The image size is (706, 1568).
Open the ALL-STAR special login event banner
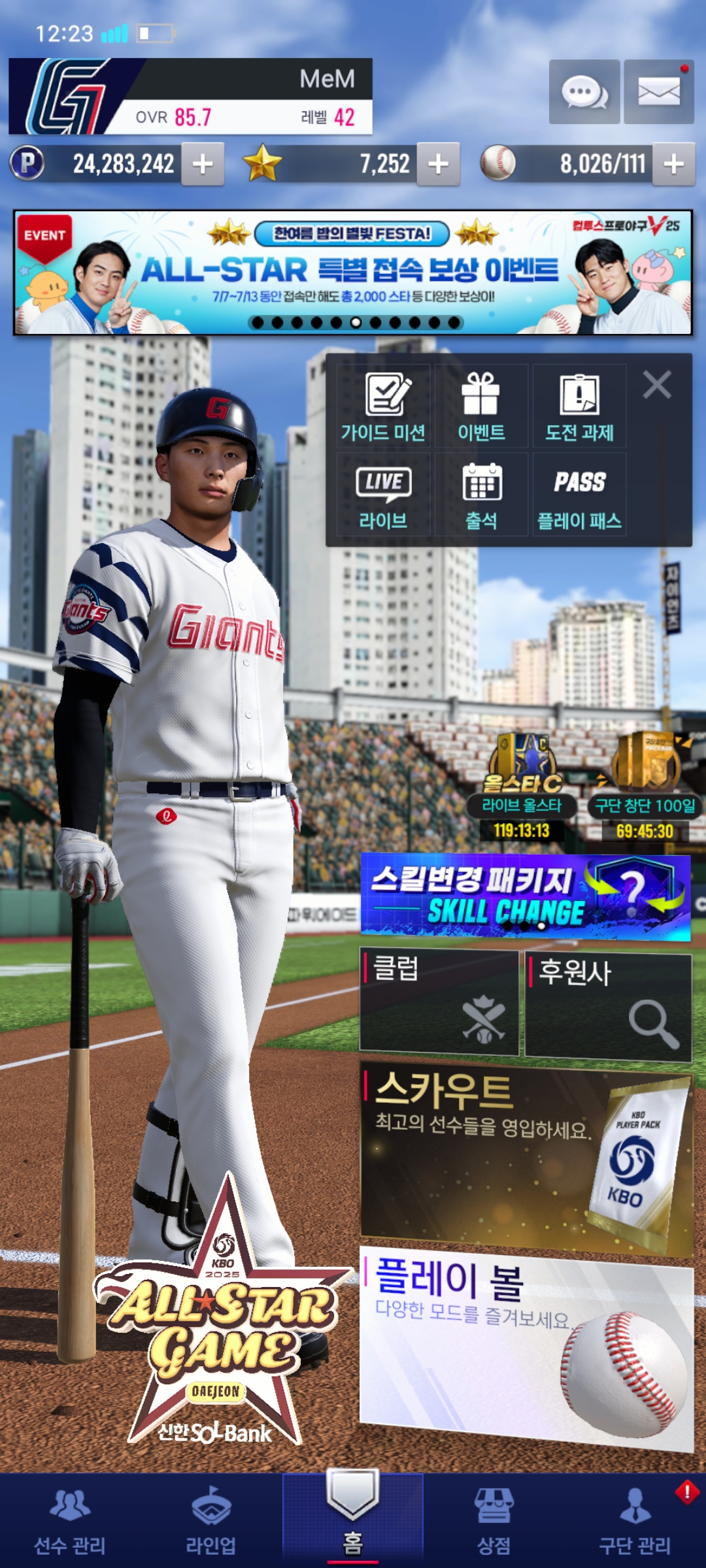pos(353,272)
